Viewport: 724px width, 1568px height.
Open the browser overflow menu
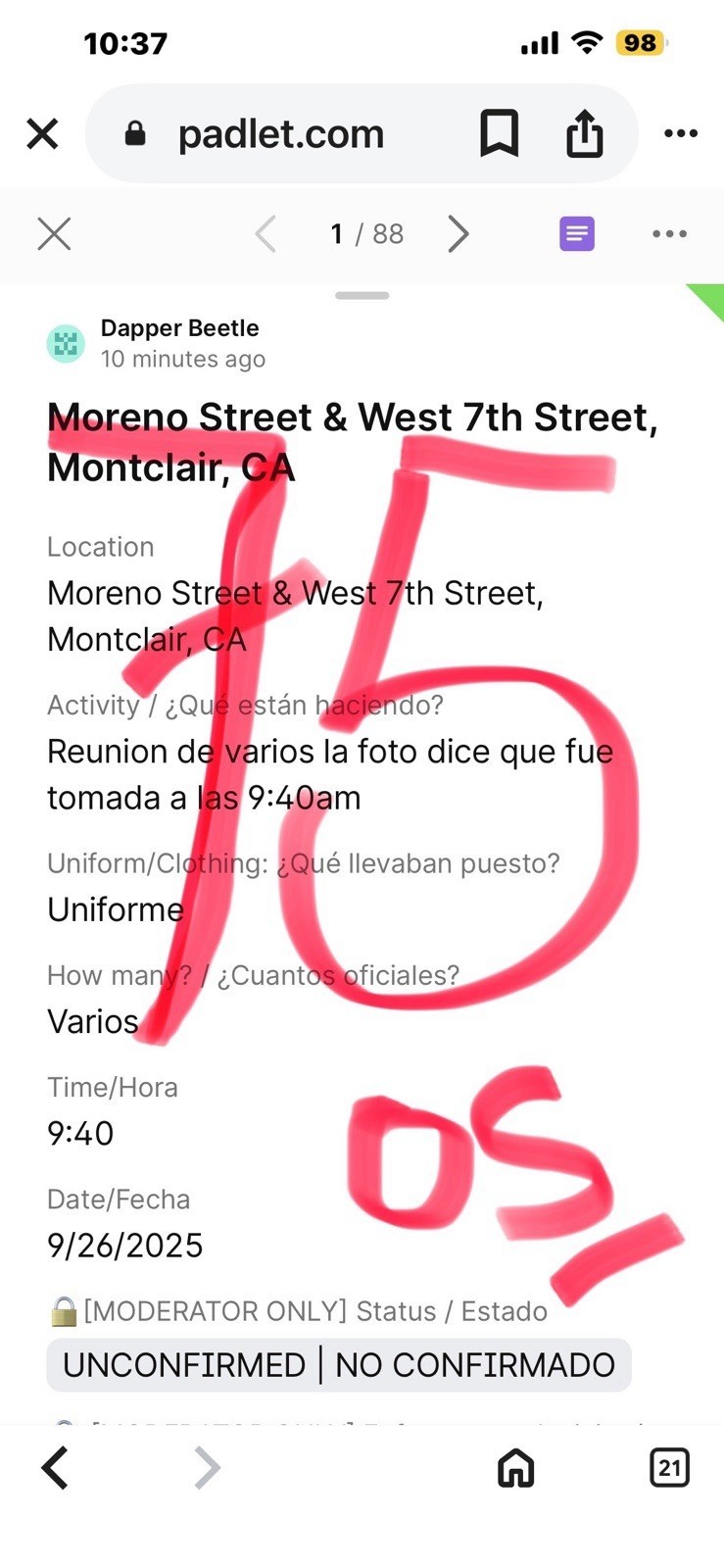pyautogui.click(x=681, y=133)
